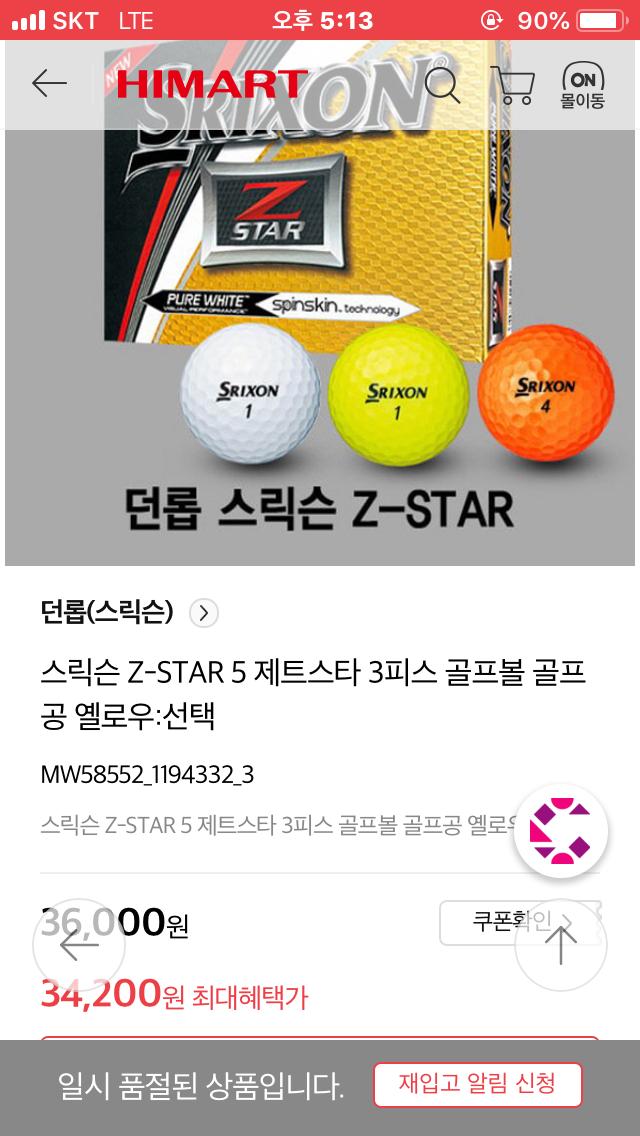Request 재입고 알림 신청 restock alert

478,1085
